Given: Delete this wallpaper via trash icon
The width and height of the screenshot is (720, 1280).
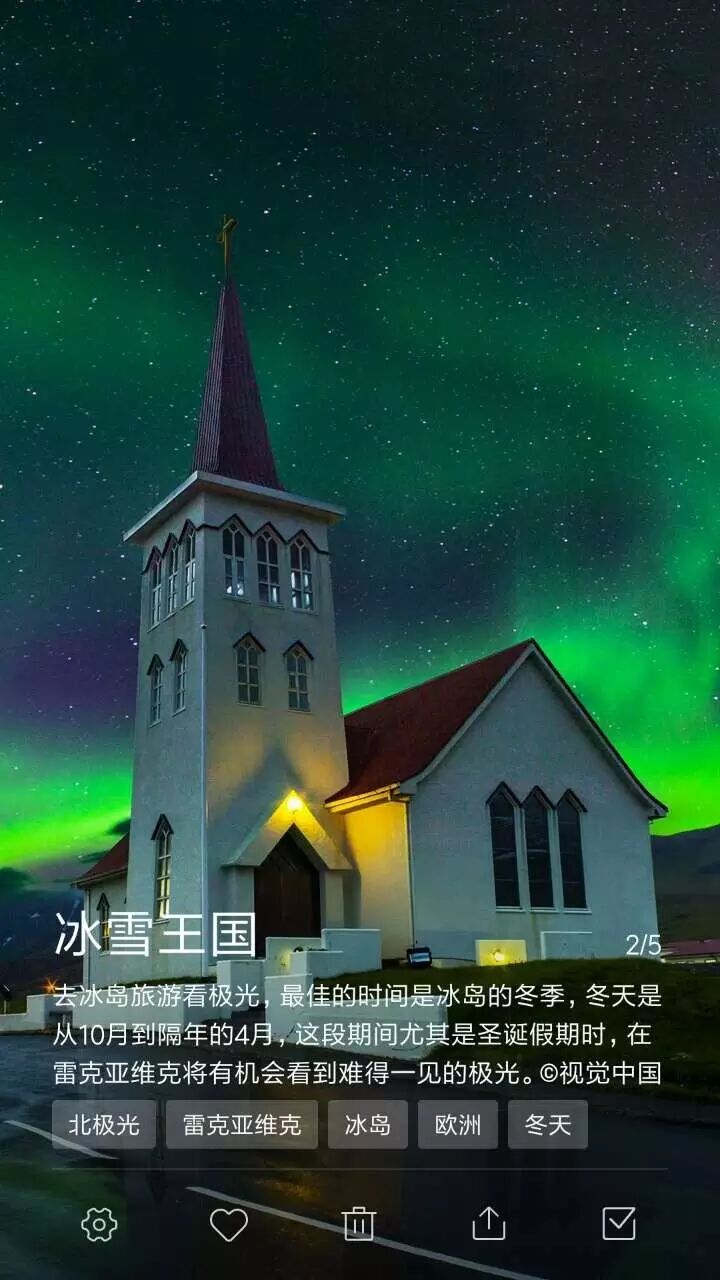Looking at the screenshot, I should (x=359, y=1224).
